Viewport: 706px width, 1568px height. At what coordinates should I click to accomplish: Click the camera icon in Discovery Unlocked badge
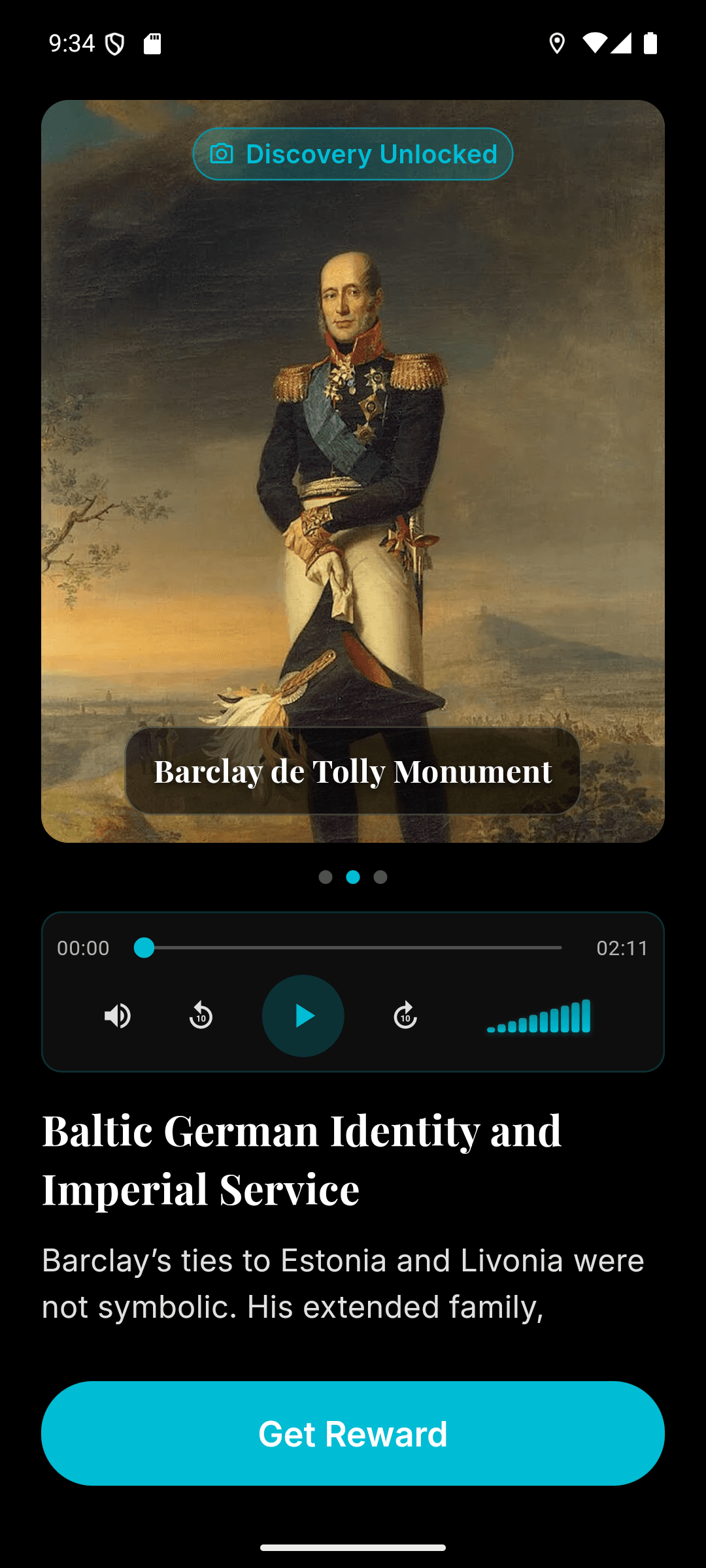pyautogui.click(x=223, y=154)
